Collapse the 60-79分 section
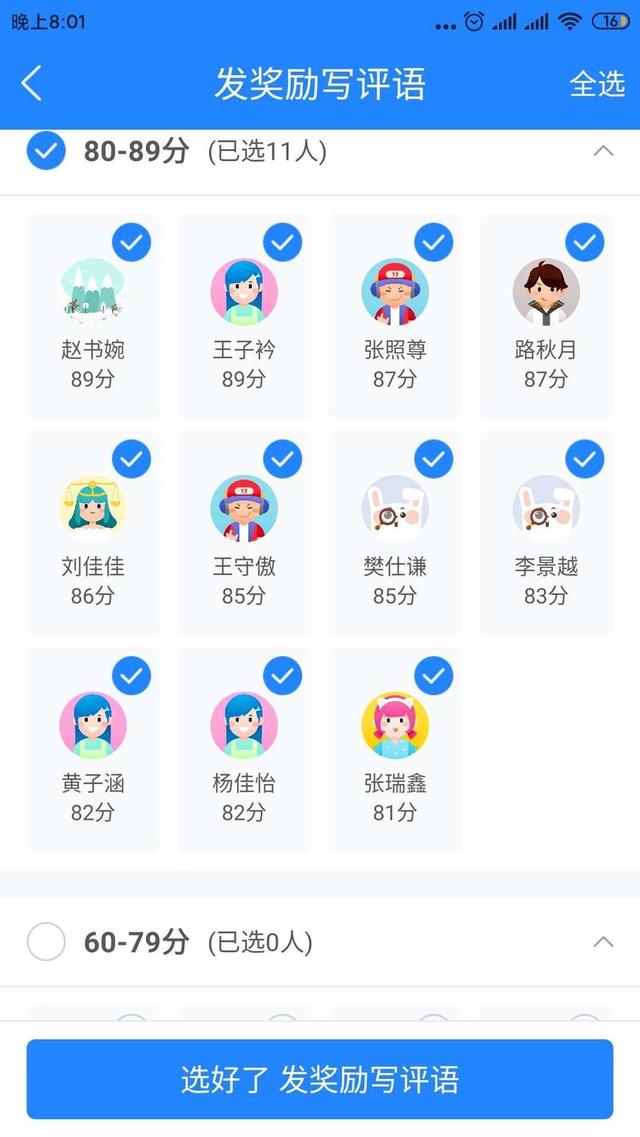640x1137 pixels. 602,942
